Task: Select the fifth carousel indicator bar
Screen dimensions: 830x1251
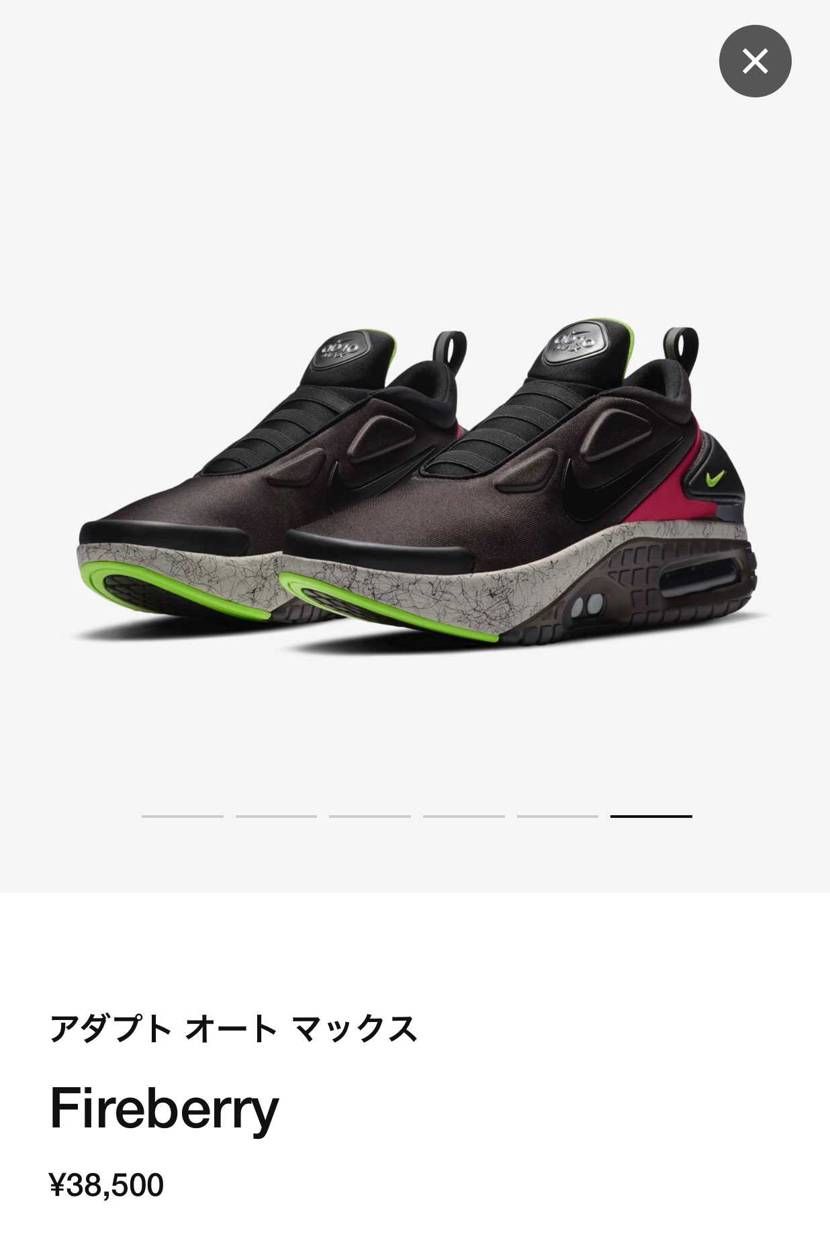Action: (x=557, y=816)
